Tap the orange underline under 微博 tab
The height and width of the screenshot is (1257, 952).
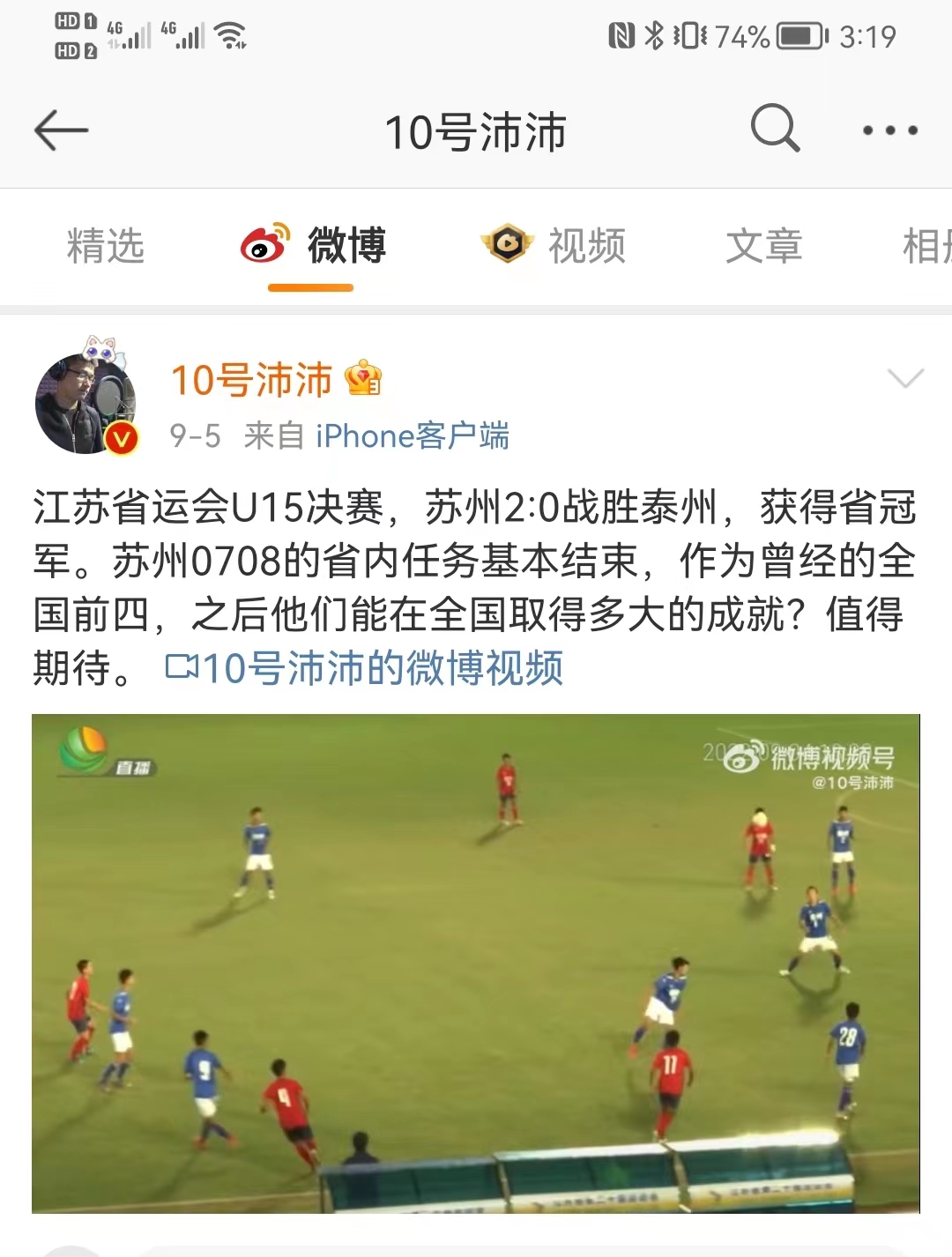pos(310,286)
